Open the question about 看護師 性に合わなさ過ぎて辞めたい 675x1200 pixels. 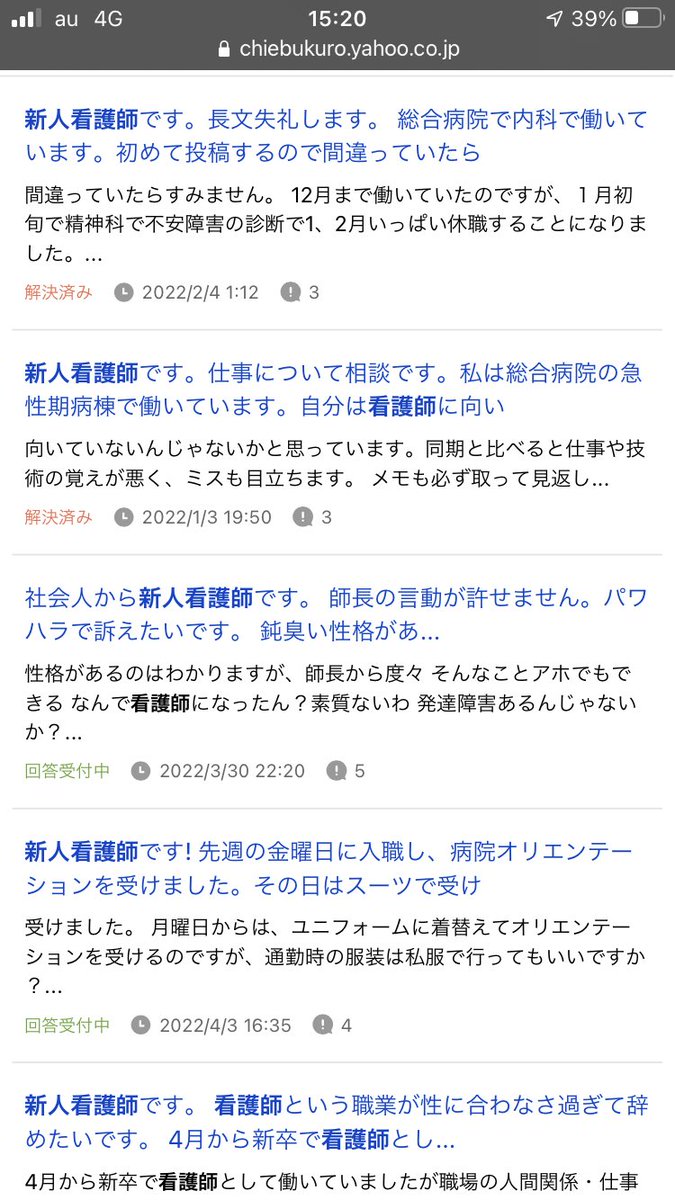click(x=336, y=1122)
